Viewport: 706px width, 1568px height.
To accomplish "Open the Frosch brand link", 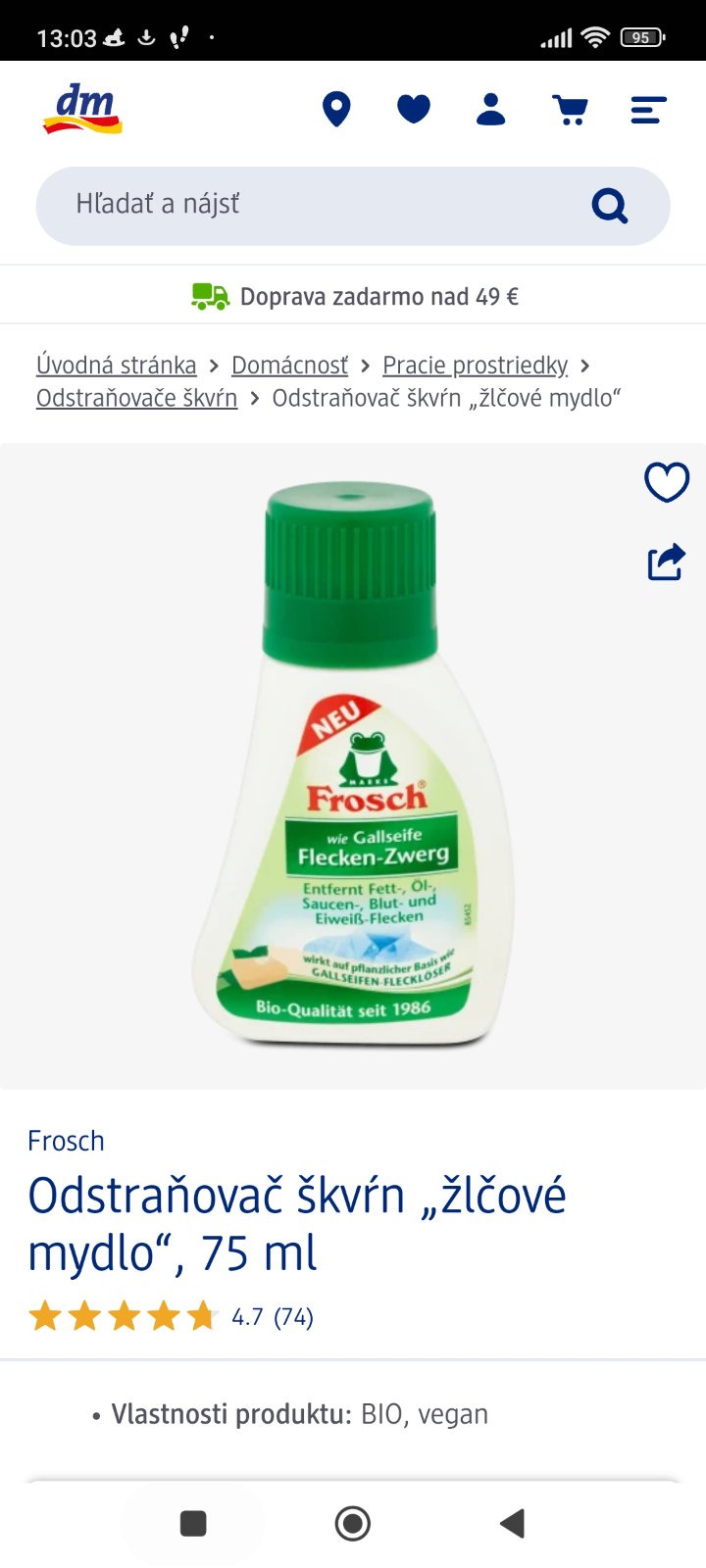I will pyautogui.click(x=66, y=1141).
